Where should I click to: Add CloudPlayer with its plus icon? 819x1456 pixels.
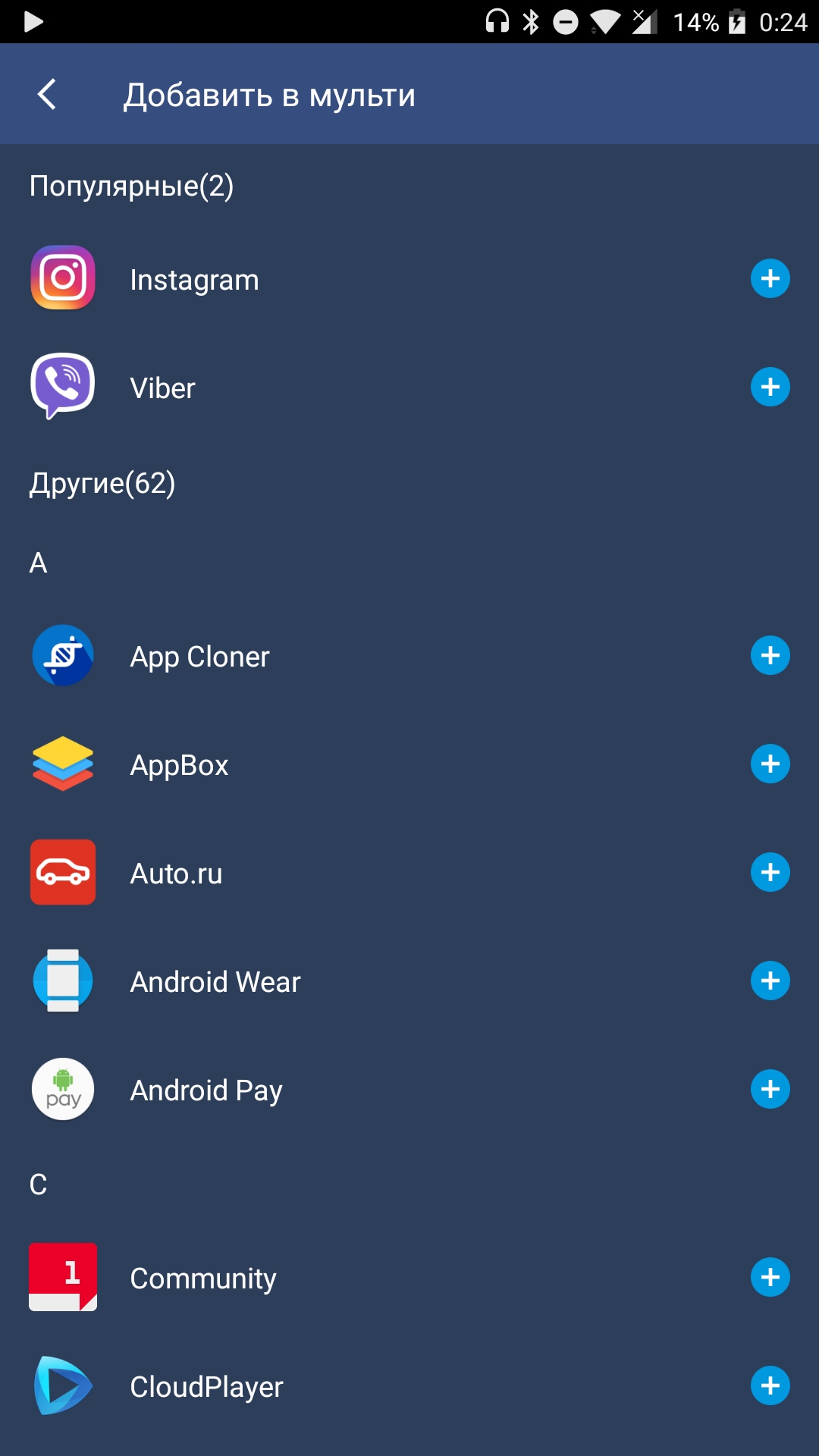pos(770,1386)
